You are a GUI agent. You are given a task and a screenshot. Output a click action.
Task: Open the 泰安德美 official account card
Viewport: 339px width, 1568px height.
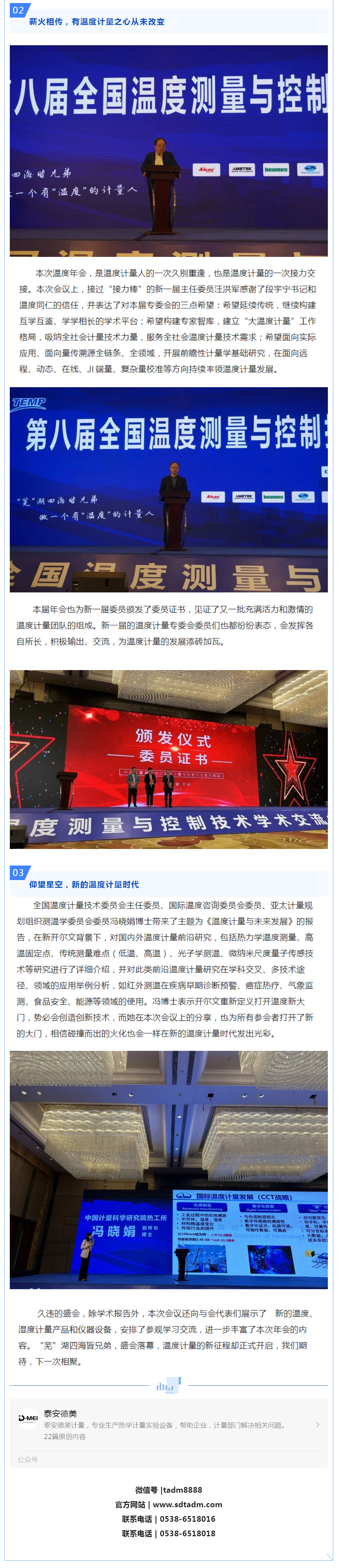point(168,1424)
